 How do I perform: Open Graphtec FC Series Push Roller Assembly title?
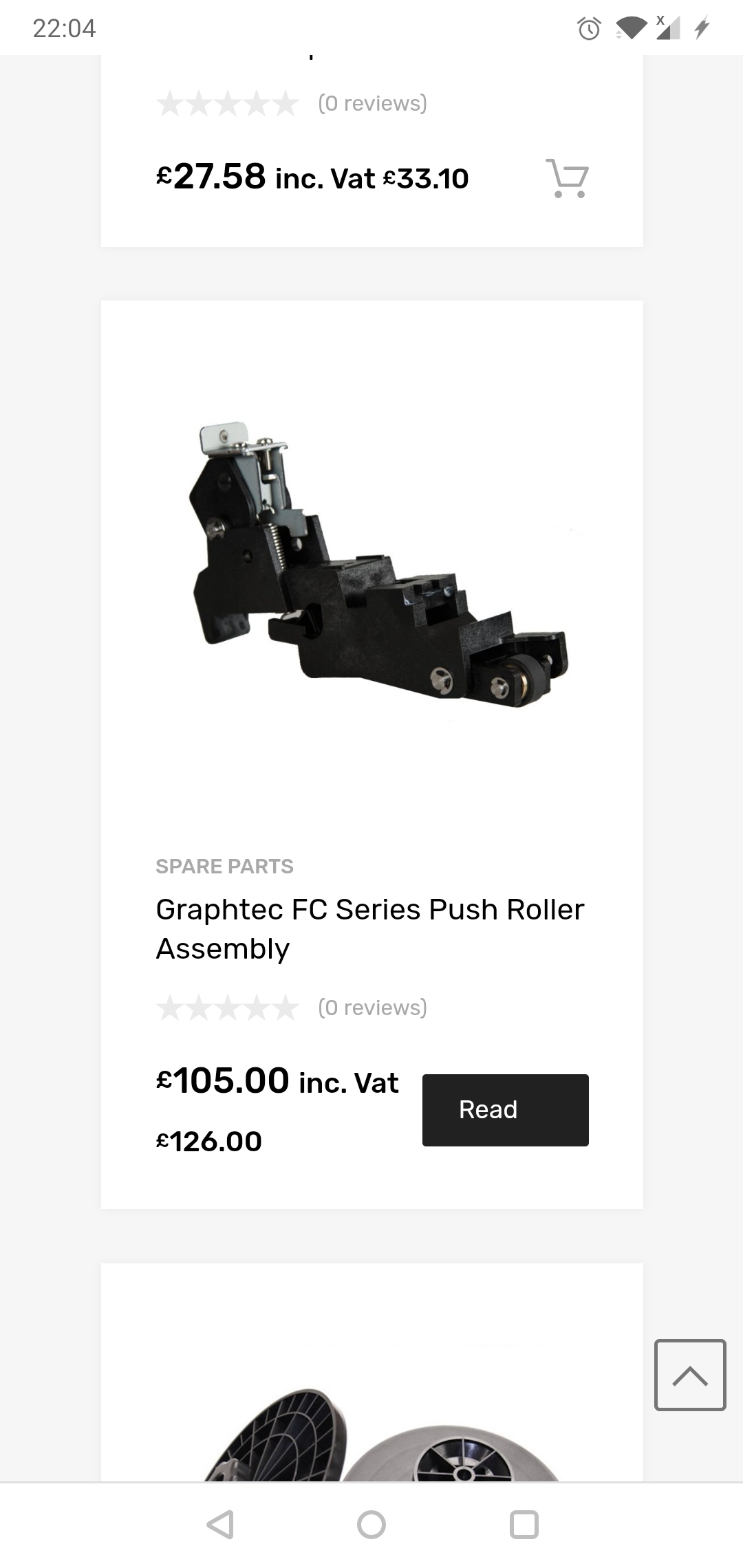tap(370, 928)
